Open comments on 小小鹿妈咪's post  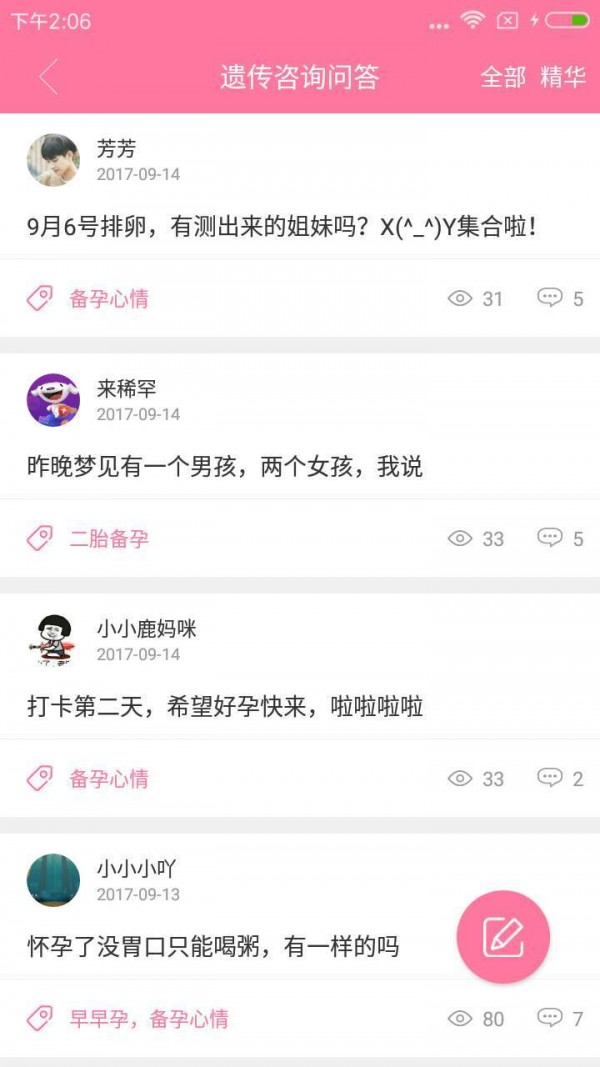coord(560,778)
